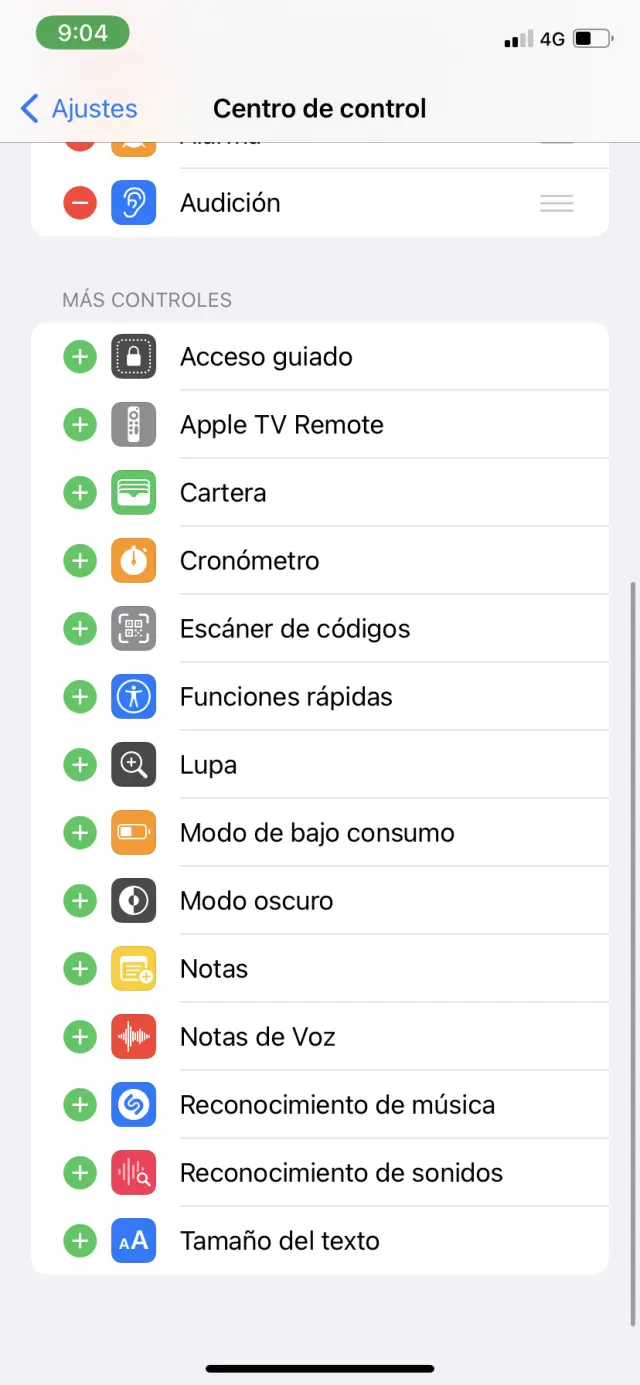The width and height of the screenshot is (640, 1385).
Task: Add Reconocimiento de música control
Action: tap(80, 1105)
